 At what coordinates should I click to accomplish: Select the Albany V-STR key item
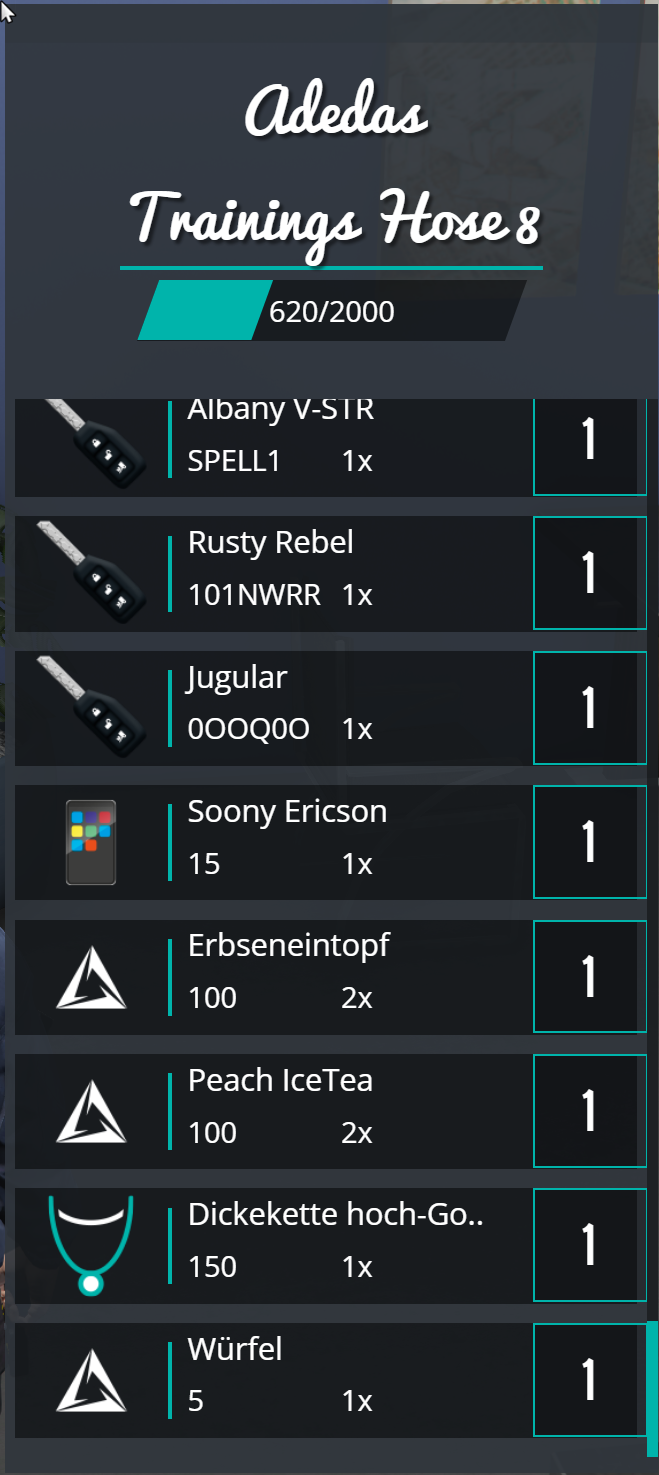pyautogui.click(x=270, y=447)
